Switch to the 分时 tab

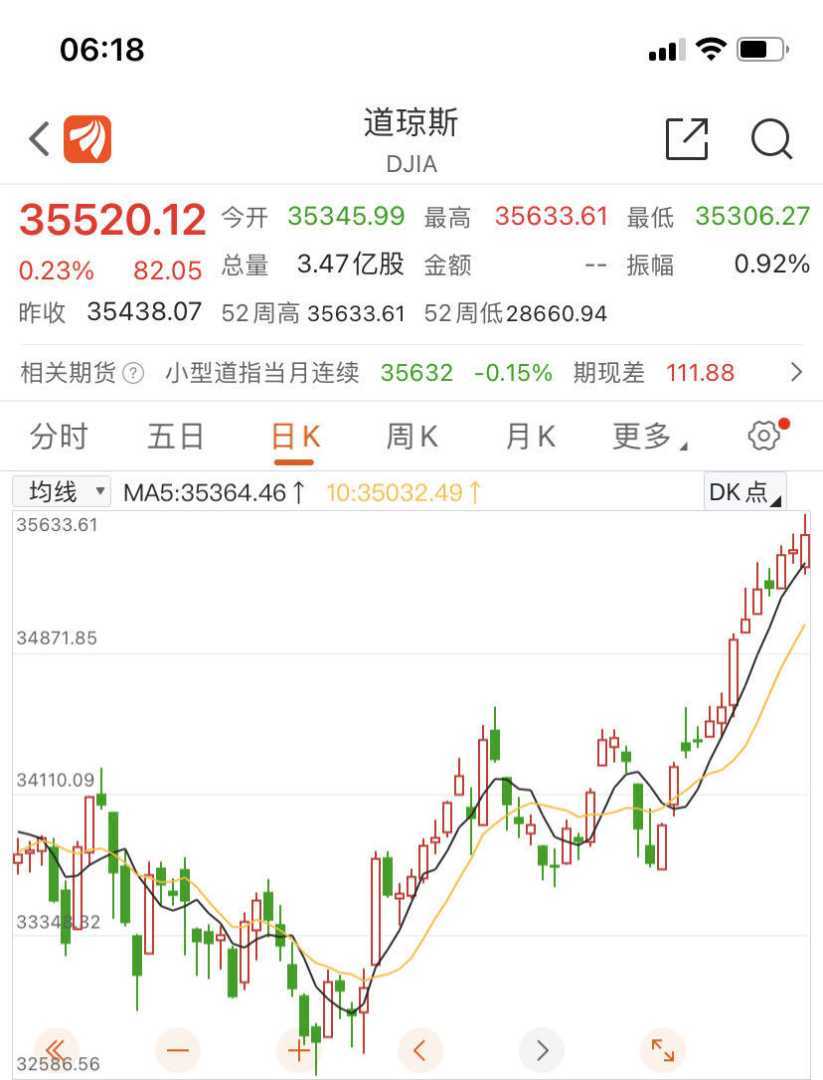pyautogui.click(x=59, y=437)
